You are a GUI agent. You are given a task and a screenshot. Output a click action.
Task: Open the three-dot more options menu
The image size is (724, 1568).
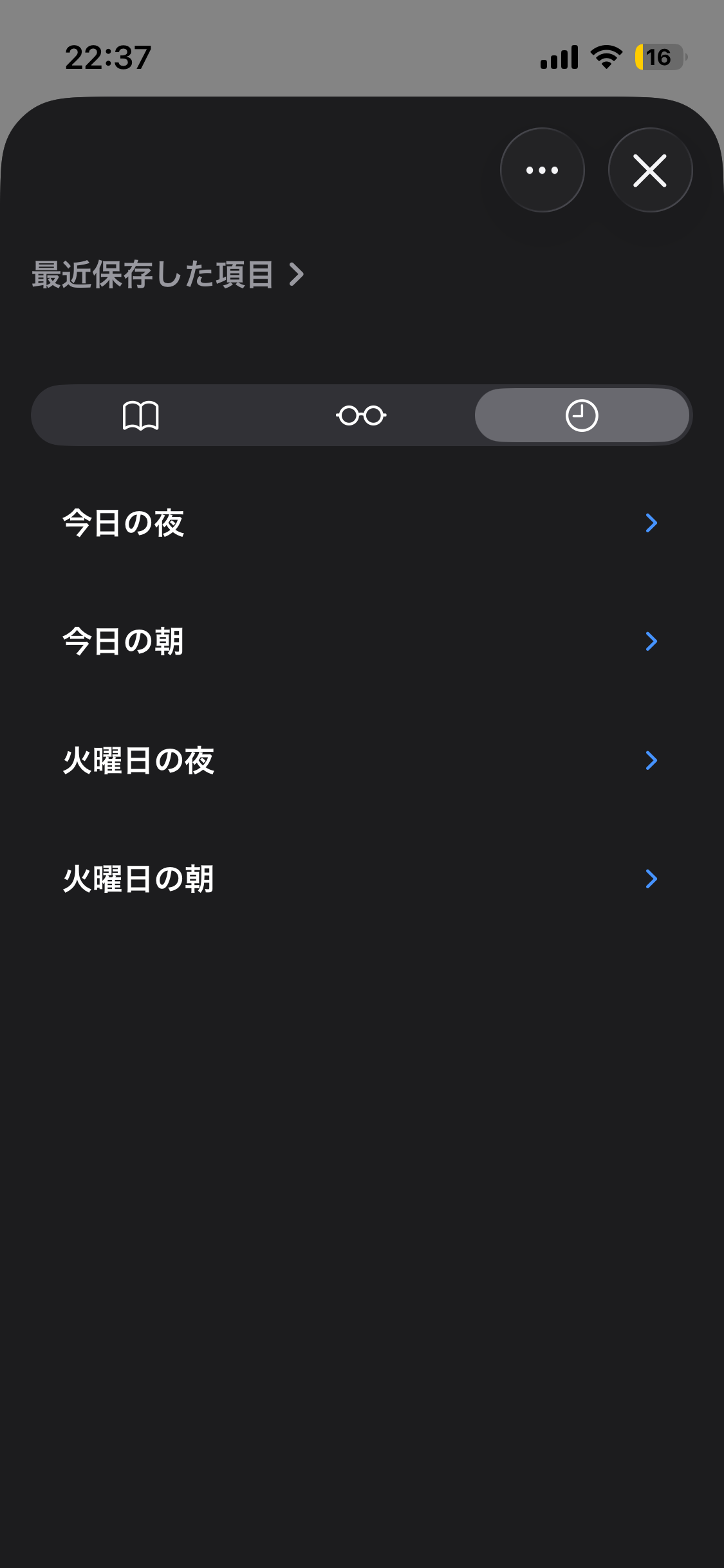tap(542, 170)
